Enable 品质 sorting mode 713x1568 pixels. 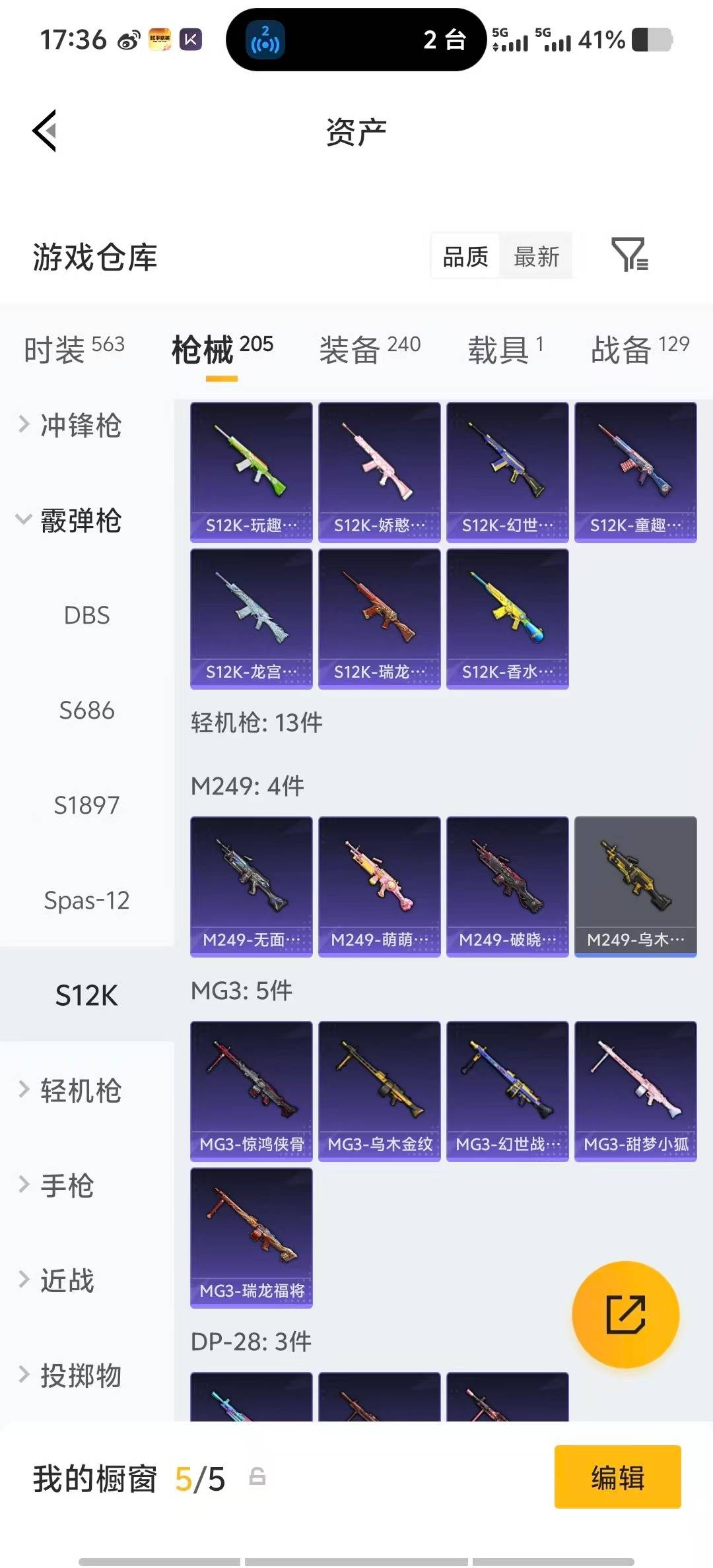point(465,256)
